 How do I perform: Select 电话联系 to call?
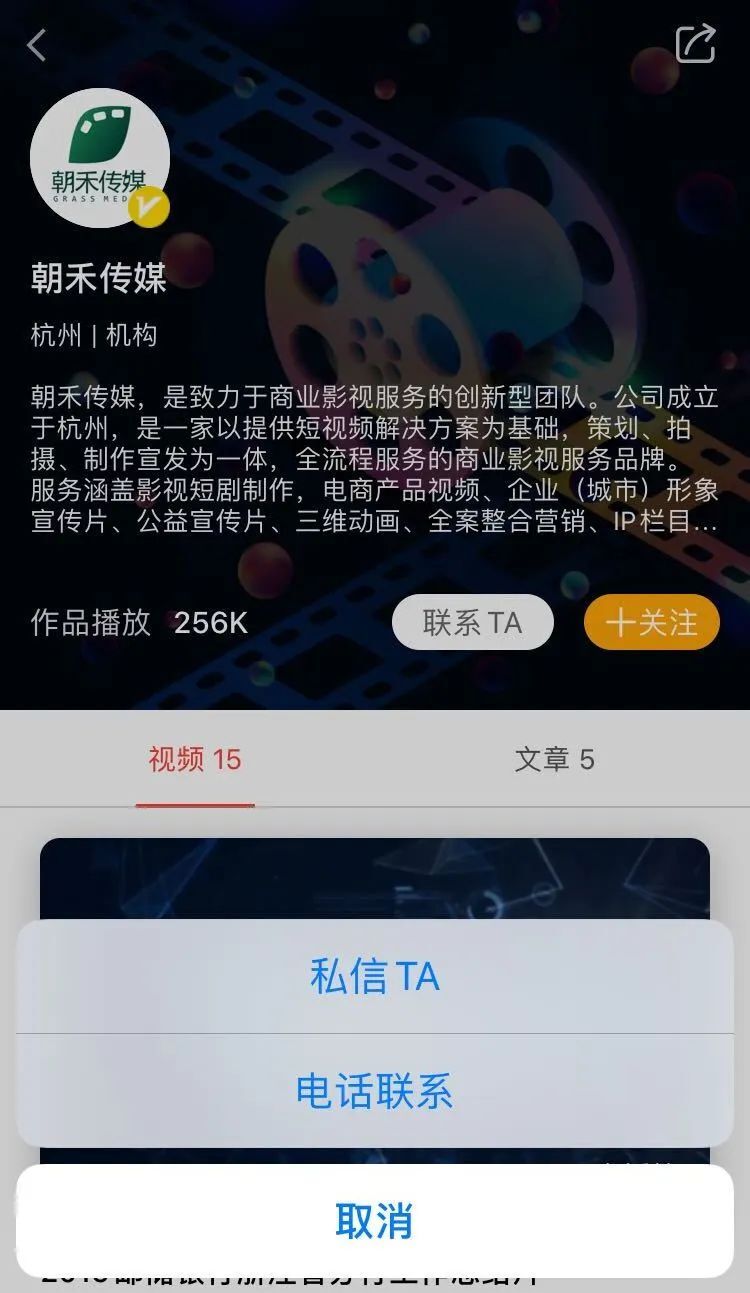(x=374, y=1091)
